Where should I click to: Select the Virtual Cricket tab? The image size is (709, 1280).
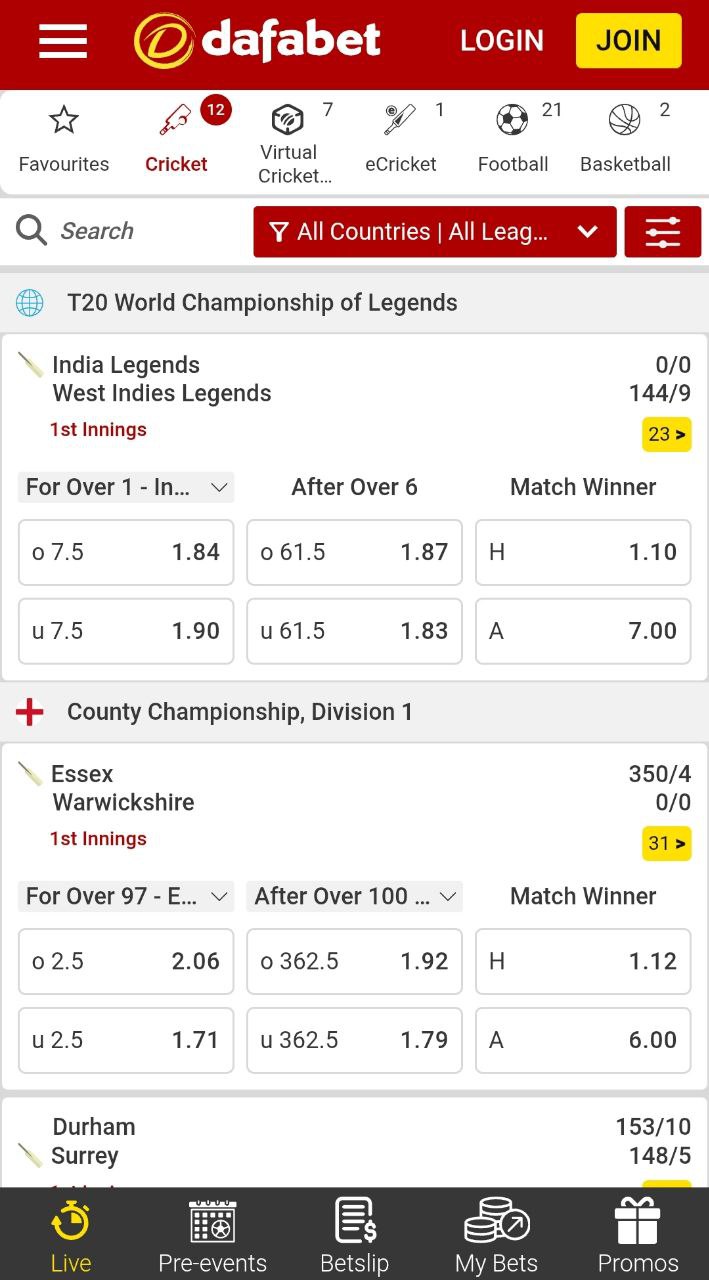(x=289, y=142)
